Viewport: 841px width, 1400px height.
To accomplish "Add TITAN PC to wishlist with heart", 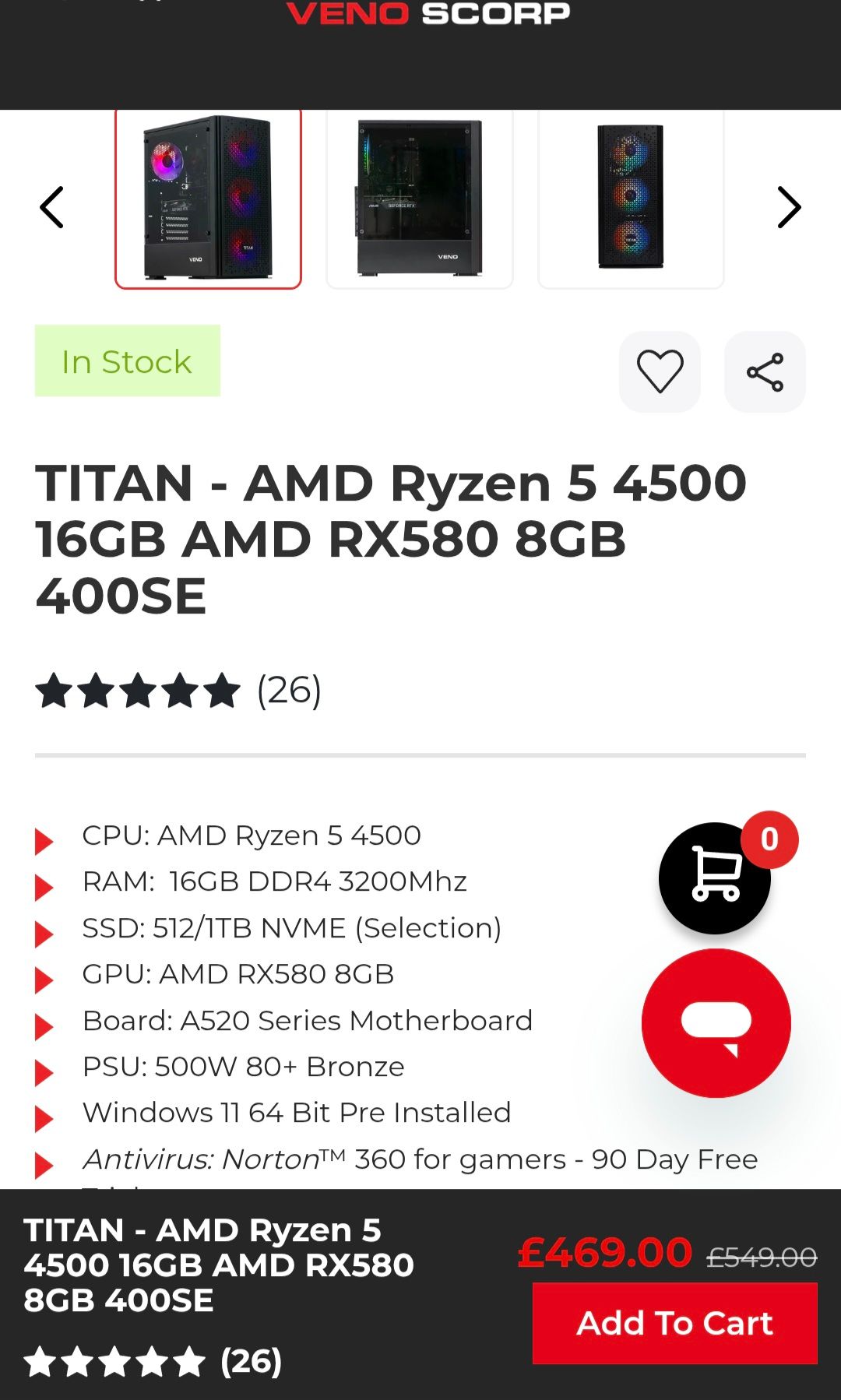I will point(660,371).
